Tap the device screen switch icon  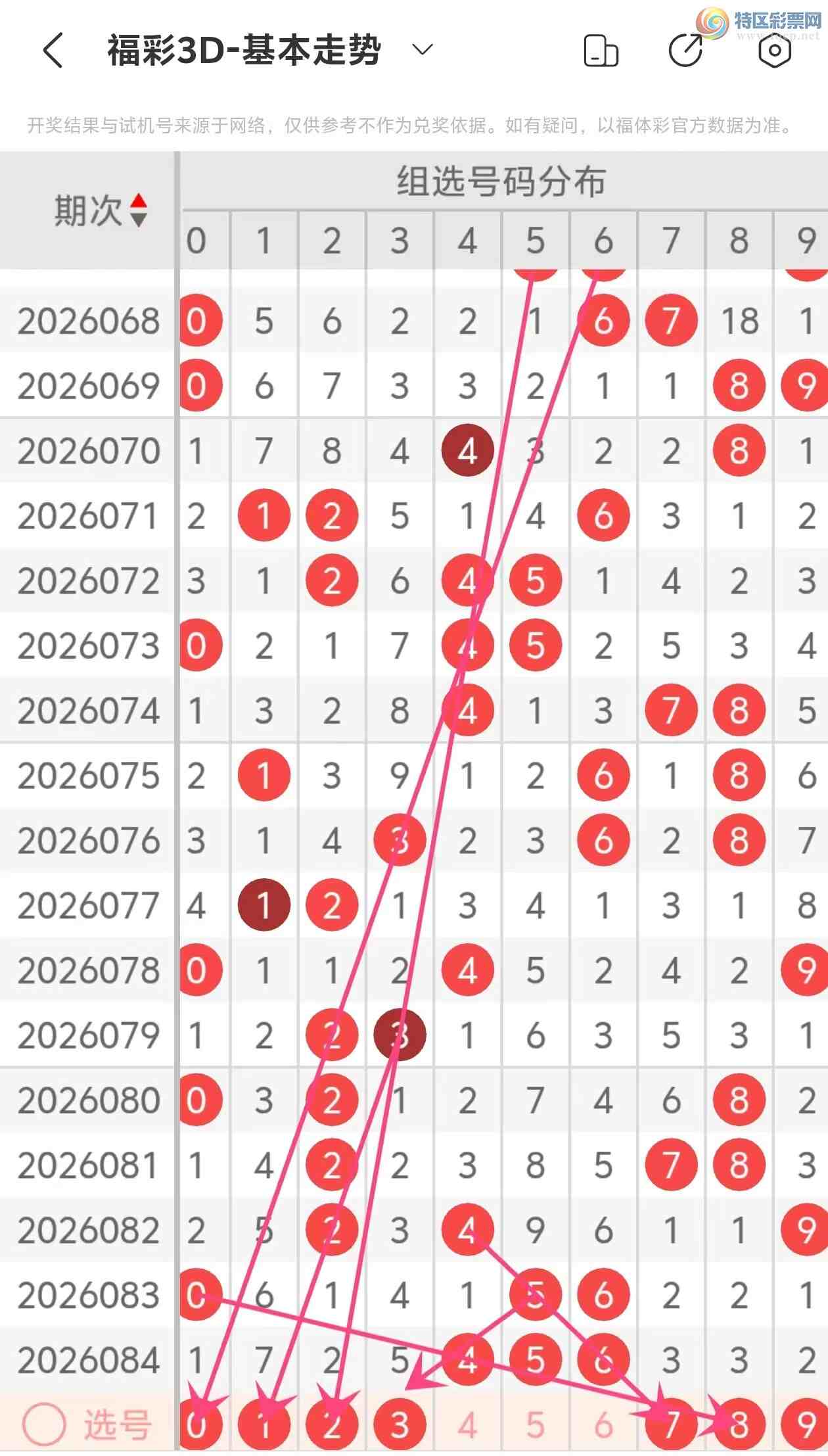point(601,51)
